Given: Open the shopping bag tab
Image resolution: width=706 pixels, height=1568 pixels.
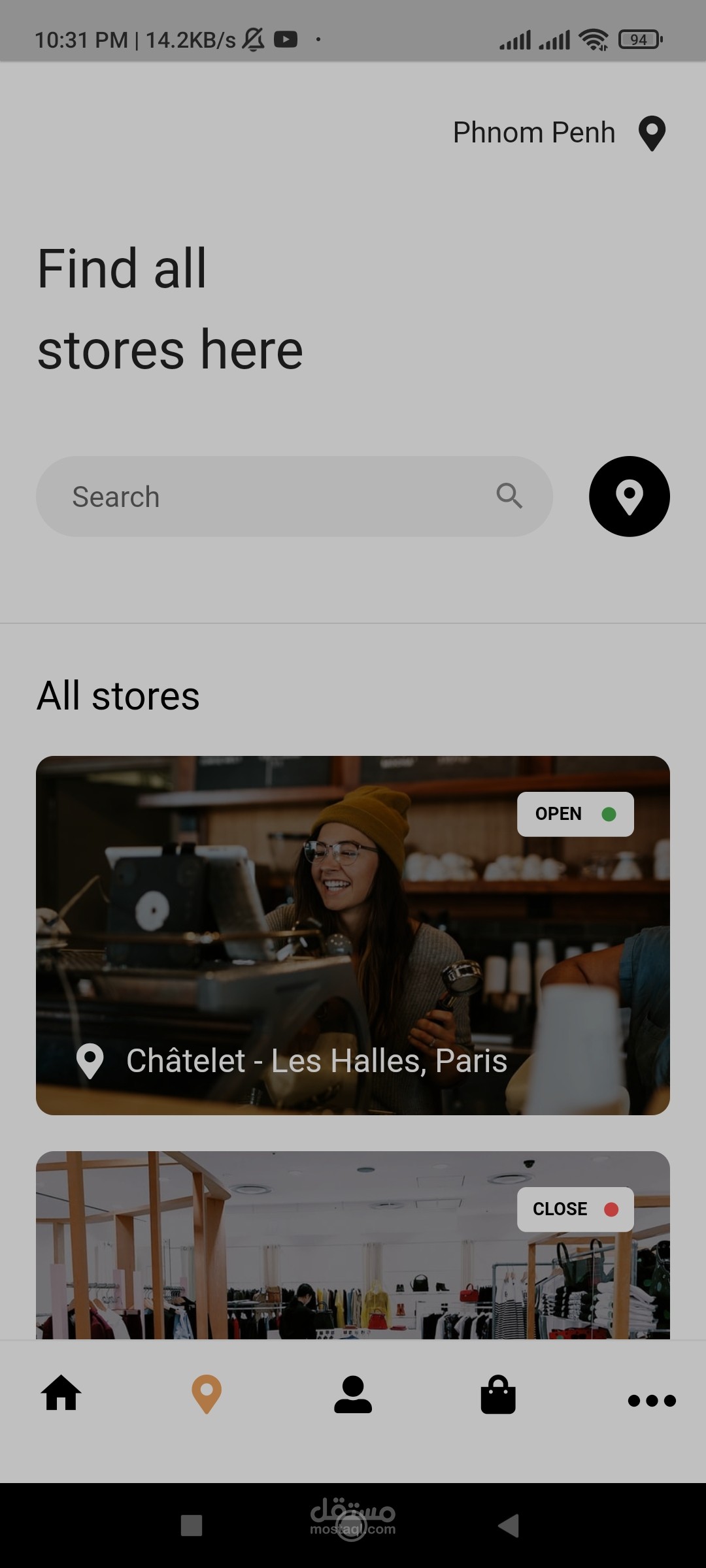Looking at the screenshot, I should click(x=498, y=1394).
